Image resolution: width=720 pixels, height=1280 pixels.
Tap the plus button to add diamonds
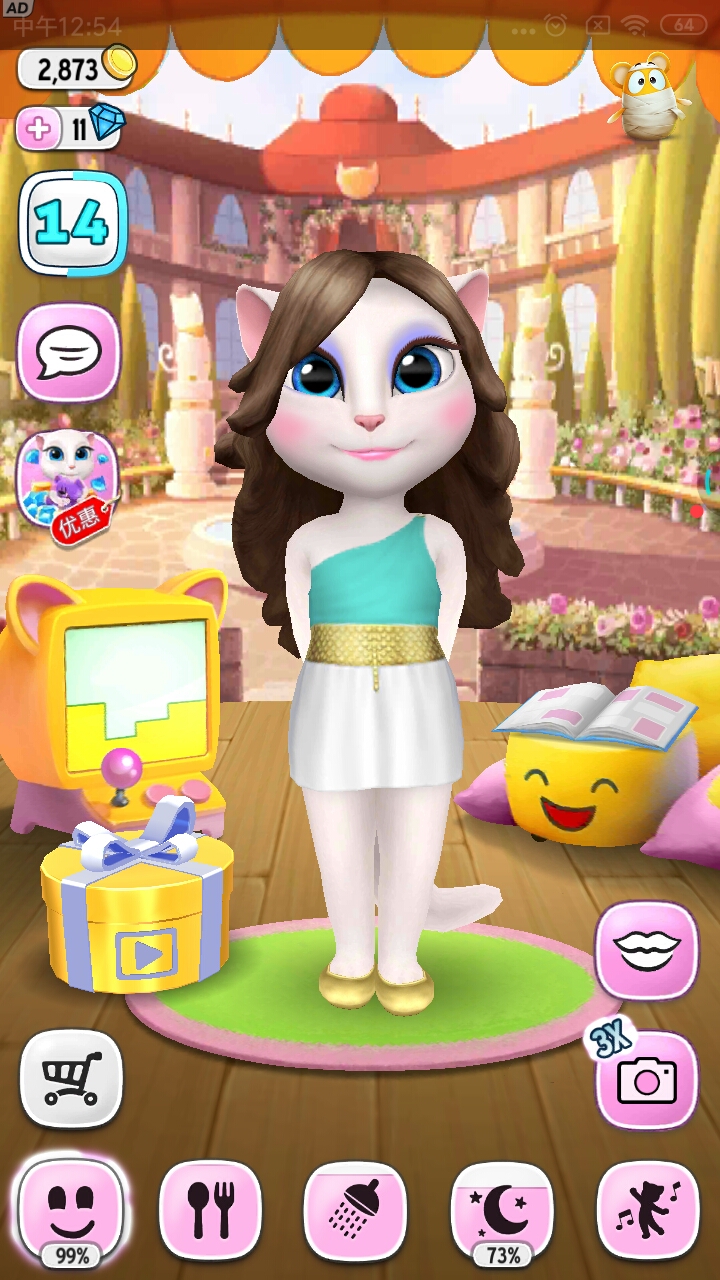[x=40, y=129]
